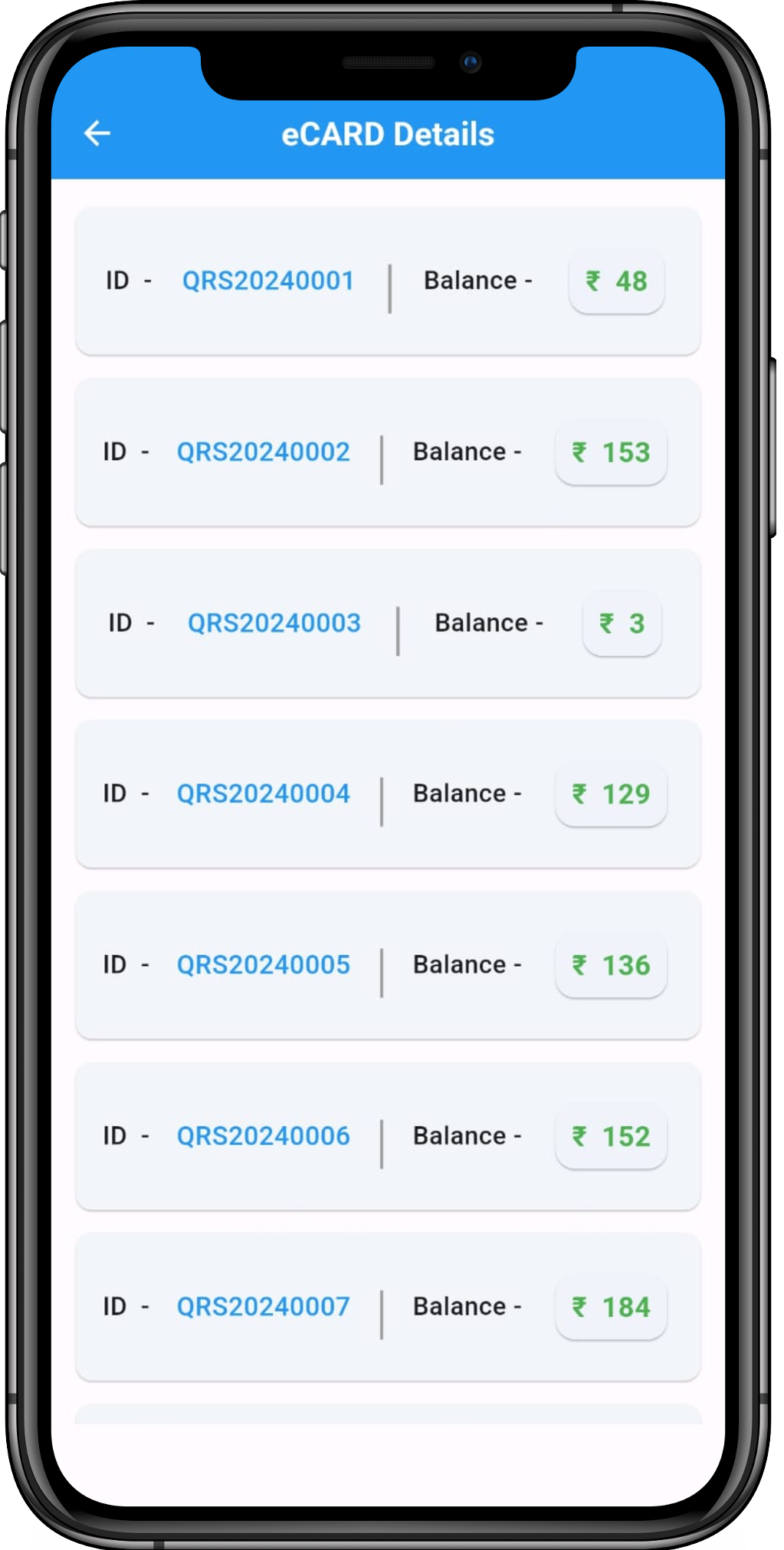Open eCard QRS20240007
The height and width of the screenshot is (1550, 784).
pos(263,1306)
